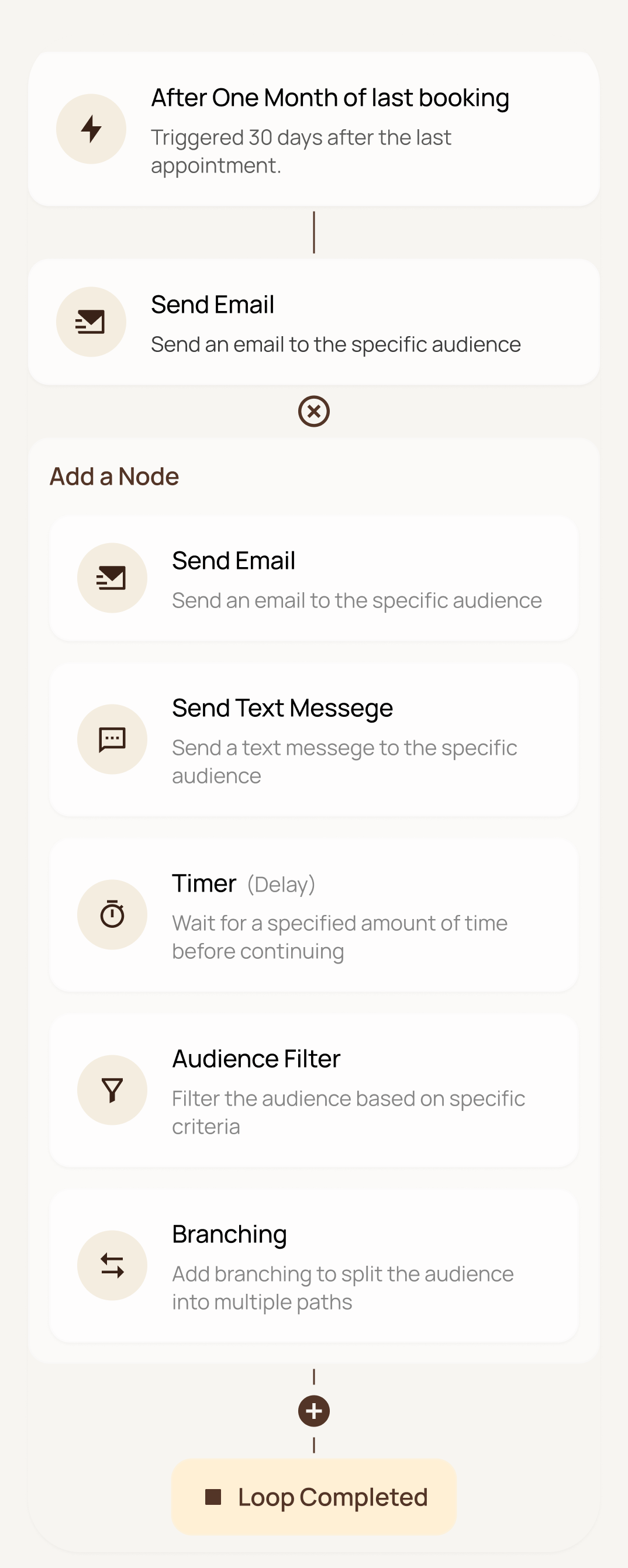Choose the Send Text Messege node
This screenshot has width=628, height=1568.
[313, 740]
